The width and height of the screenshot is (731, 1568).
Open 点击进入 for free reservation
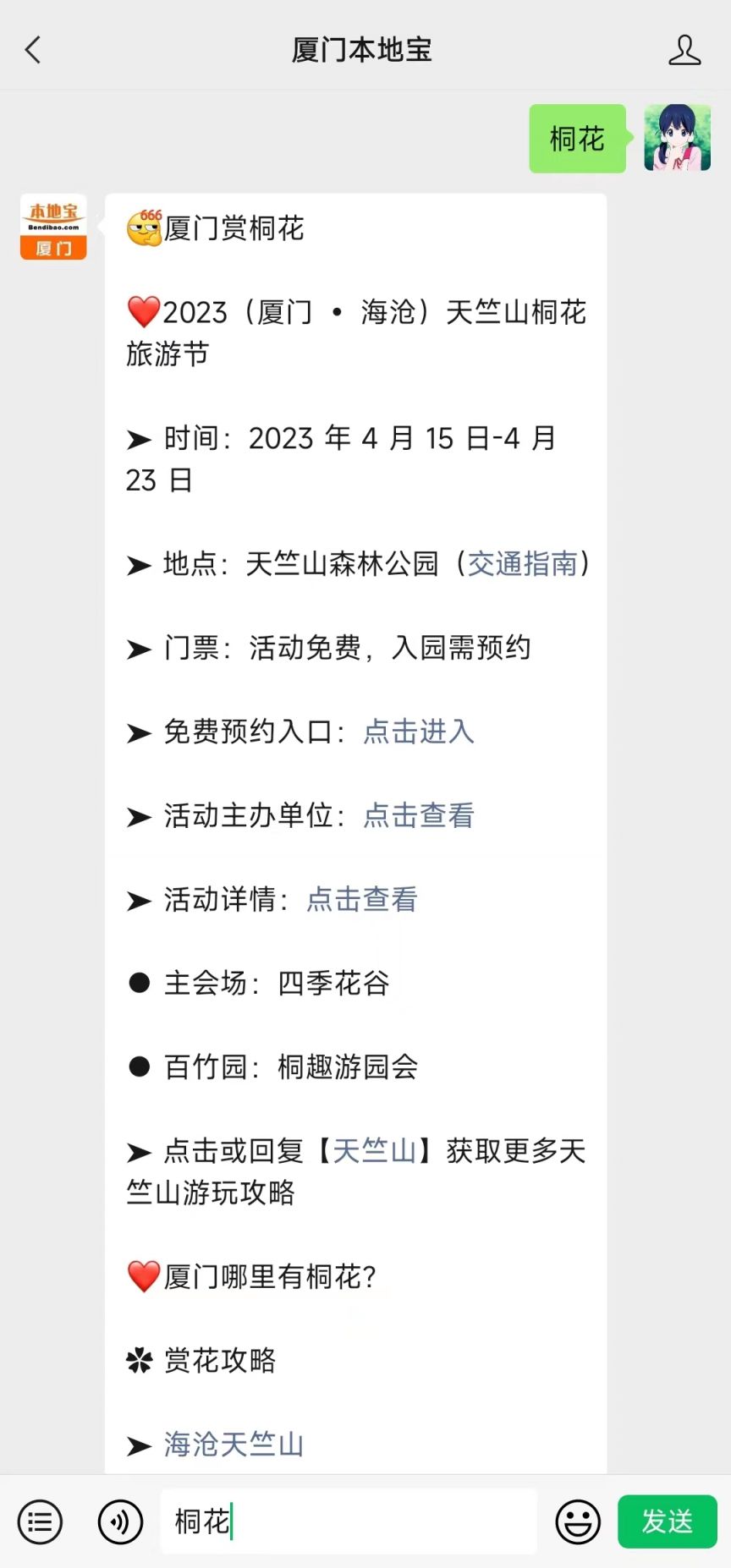point(419,732)
